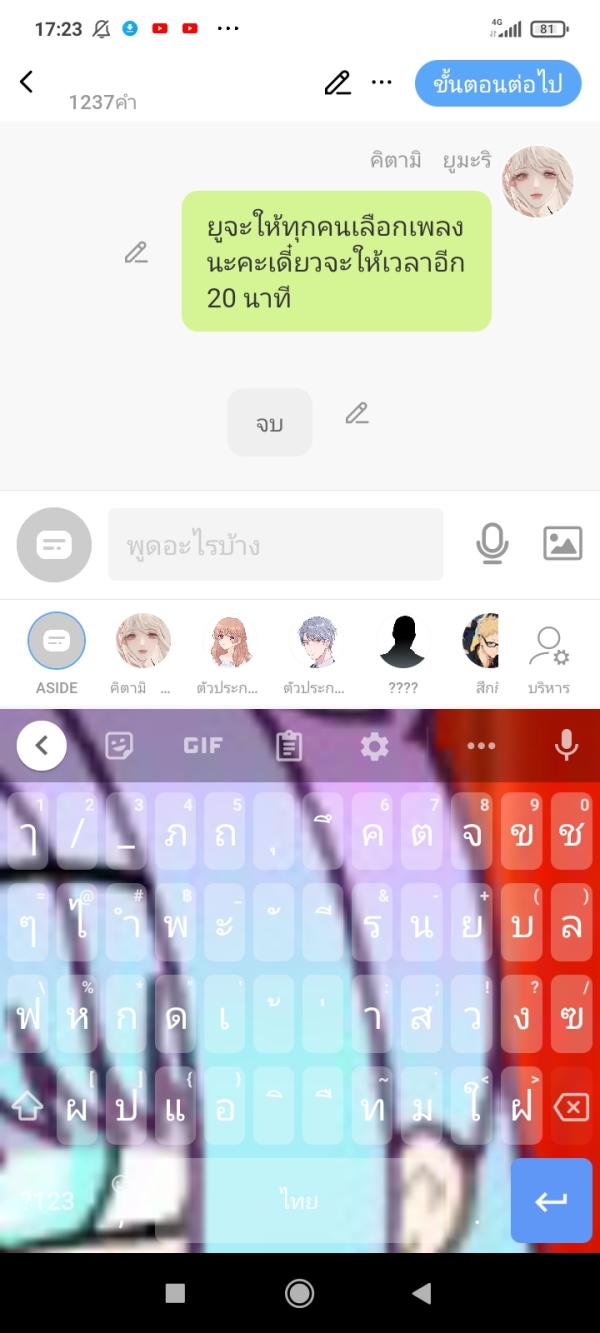
Task: Open the three-dot overflow menu
Action: (382, 83)
